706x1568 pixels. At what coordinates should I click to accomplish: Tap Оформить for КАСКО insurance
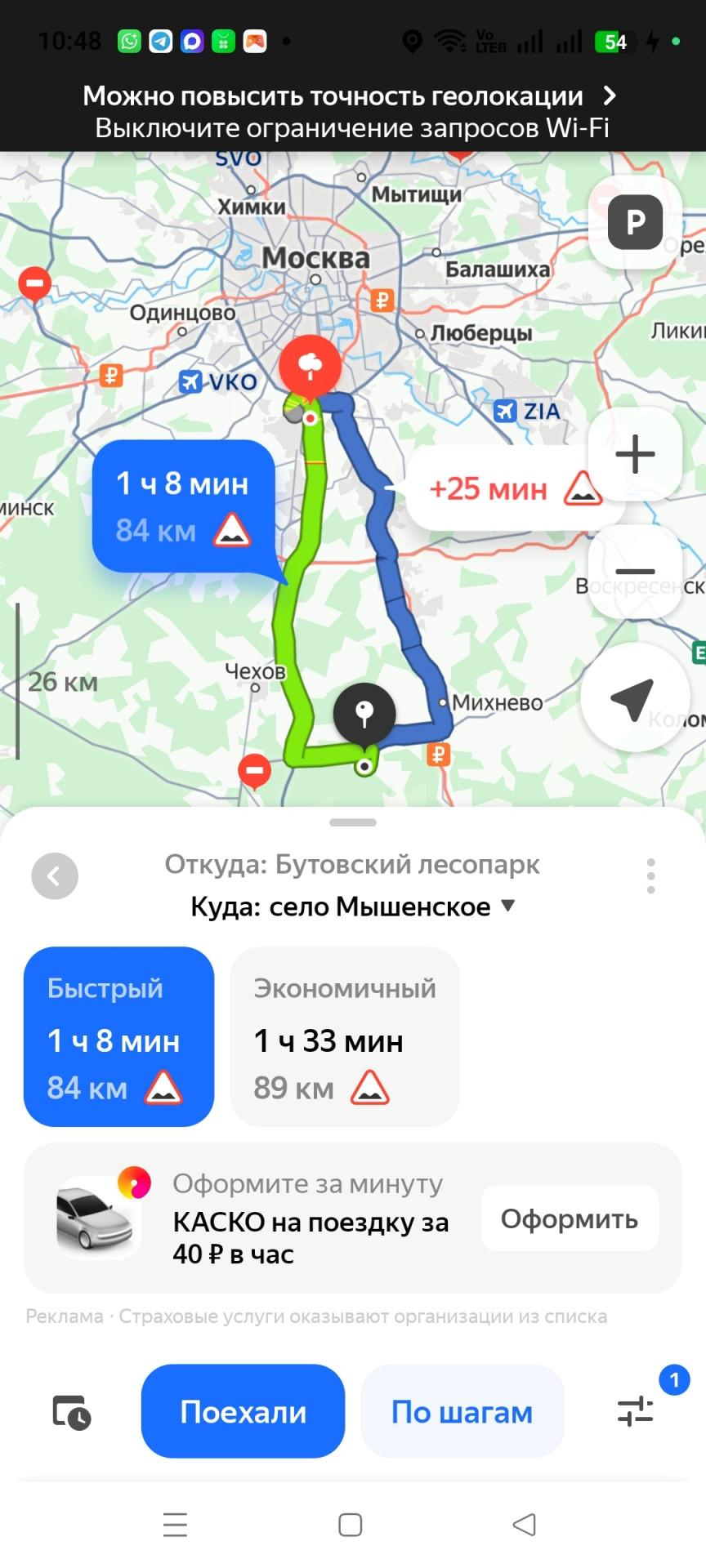[x=570, y=1218]
